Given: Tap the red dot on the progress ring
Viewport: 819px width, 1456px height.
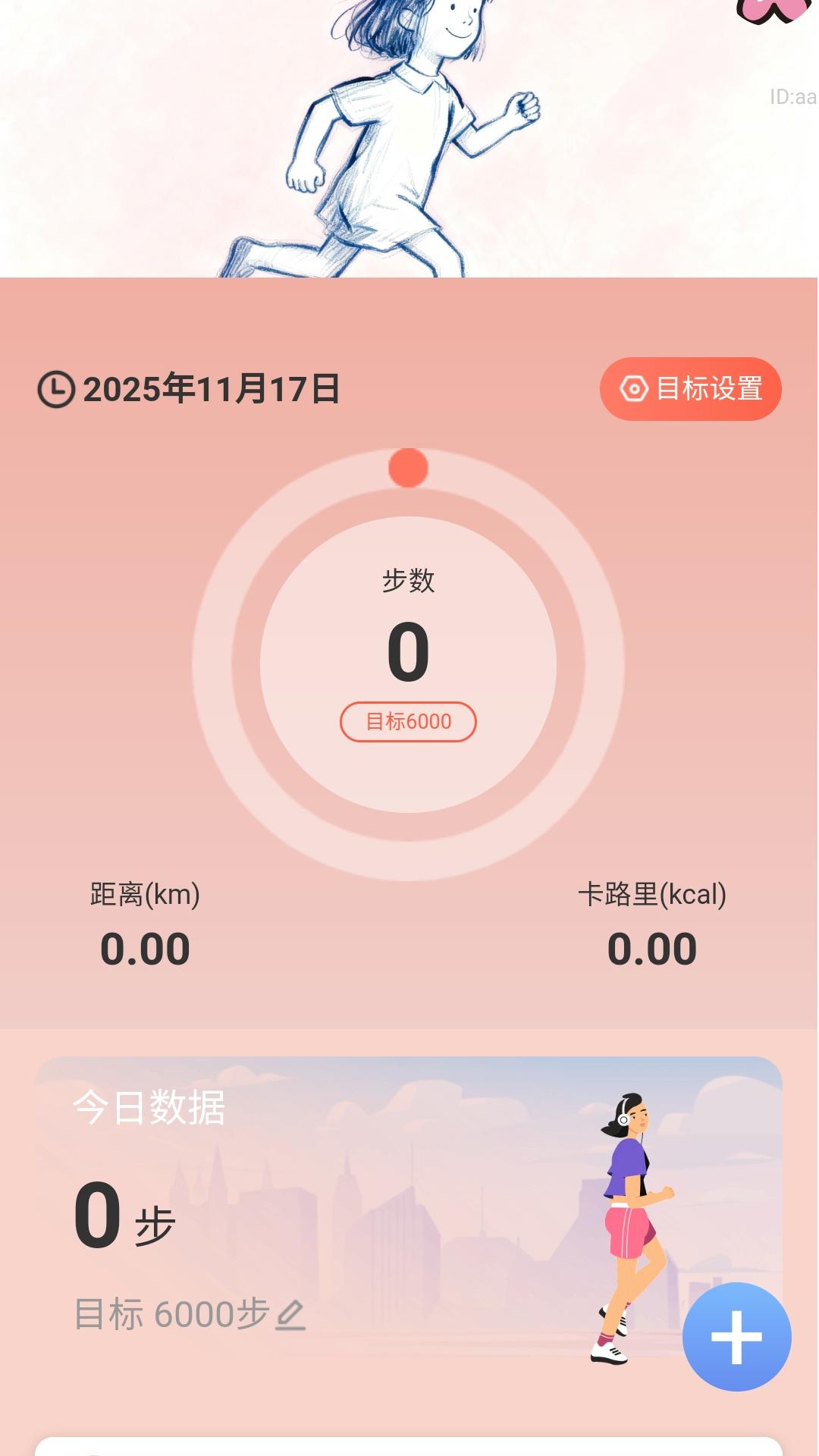Looking at the screenshot, I should [x=407, y=469].
